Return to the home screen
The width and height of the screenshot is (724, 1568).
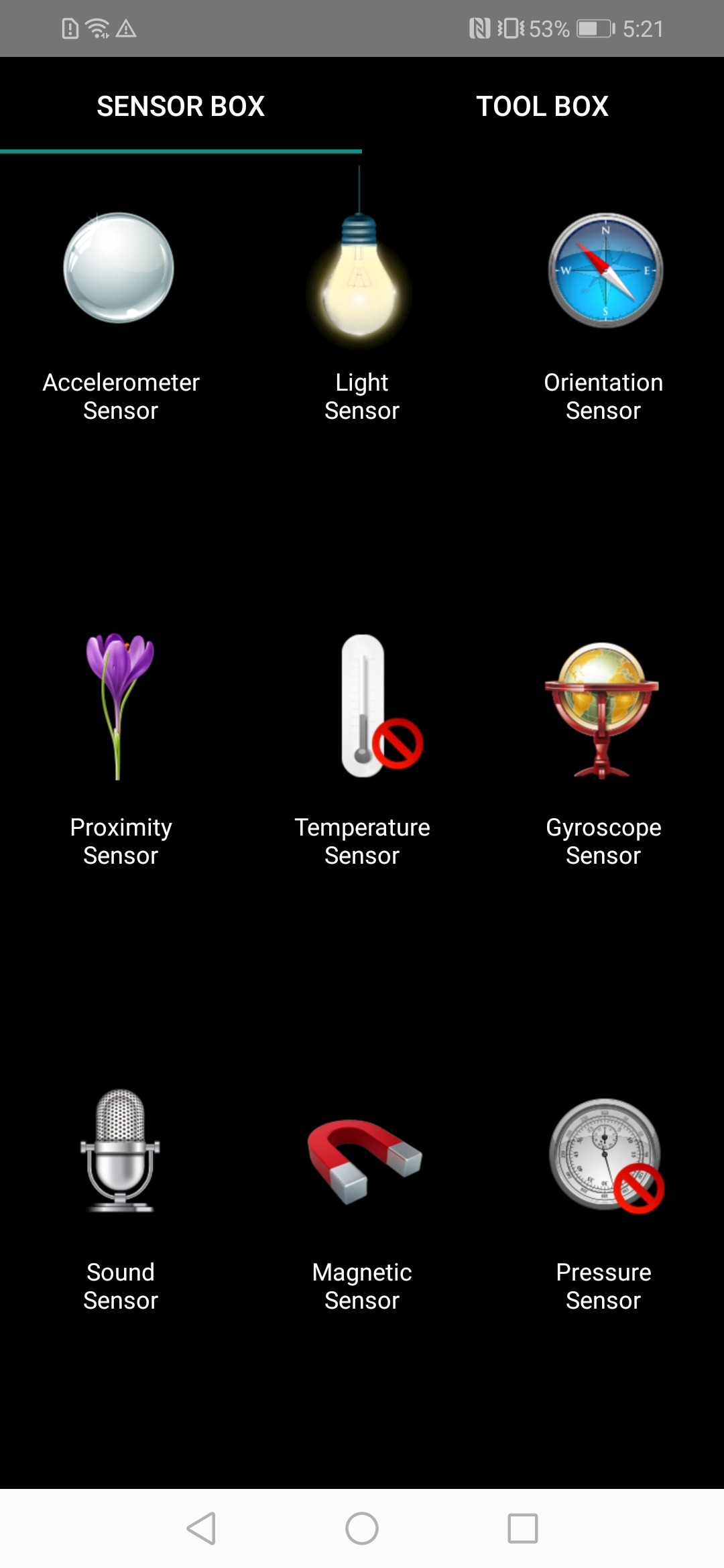pyautogui.click(x=362, y=1528)
